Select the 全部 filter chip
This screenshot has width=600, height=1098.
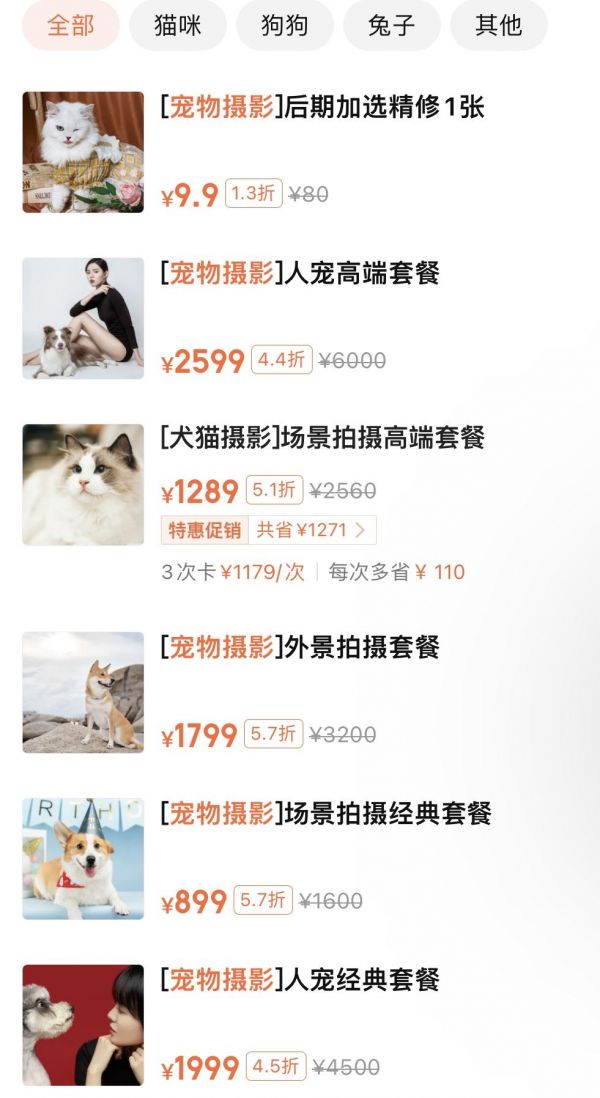tap(70, 25)
